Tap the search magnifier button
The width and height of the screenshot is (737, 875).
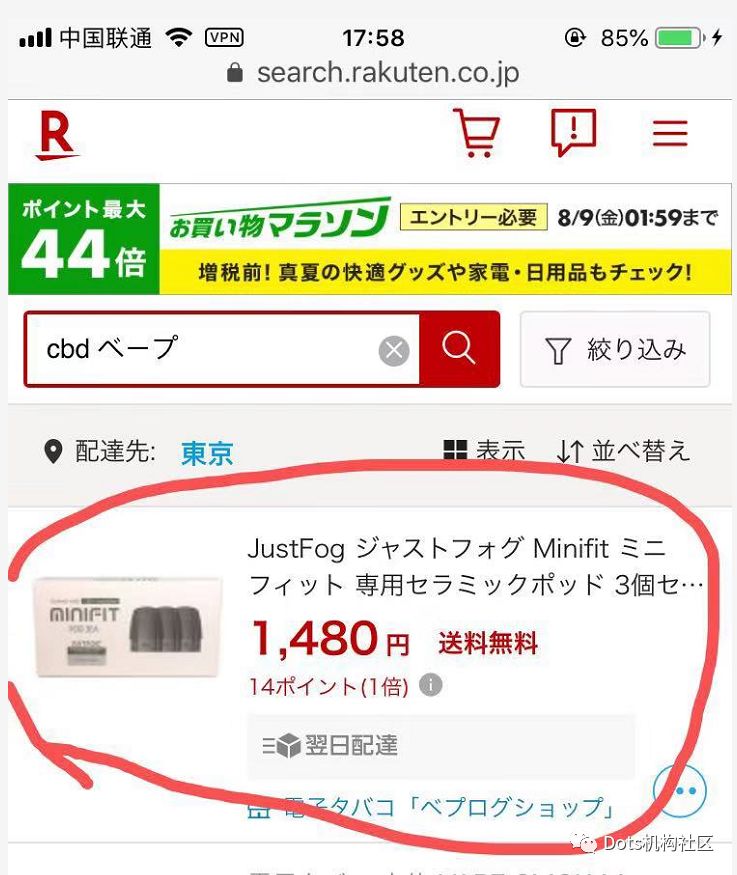coord(460,349)
